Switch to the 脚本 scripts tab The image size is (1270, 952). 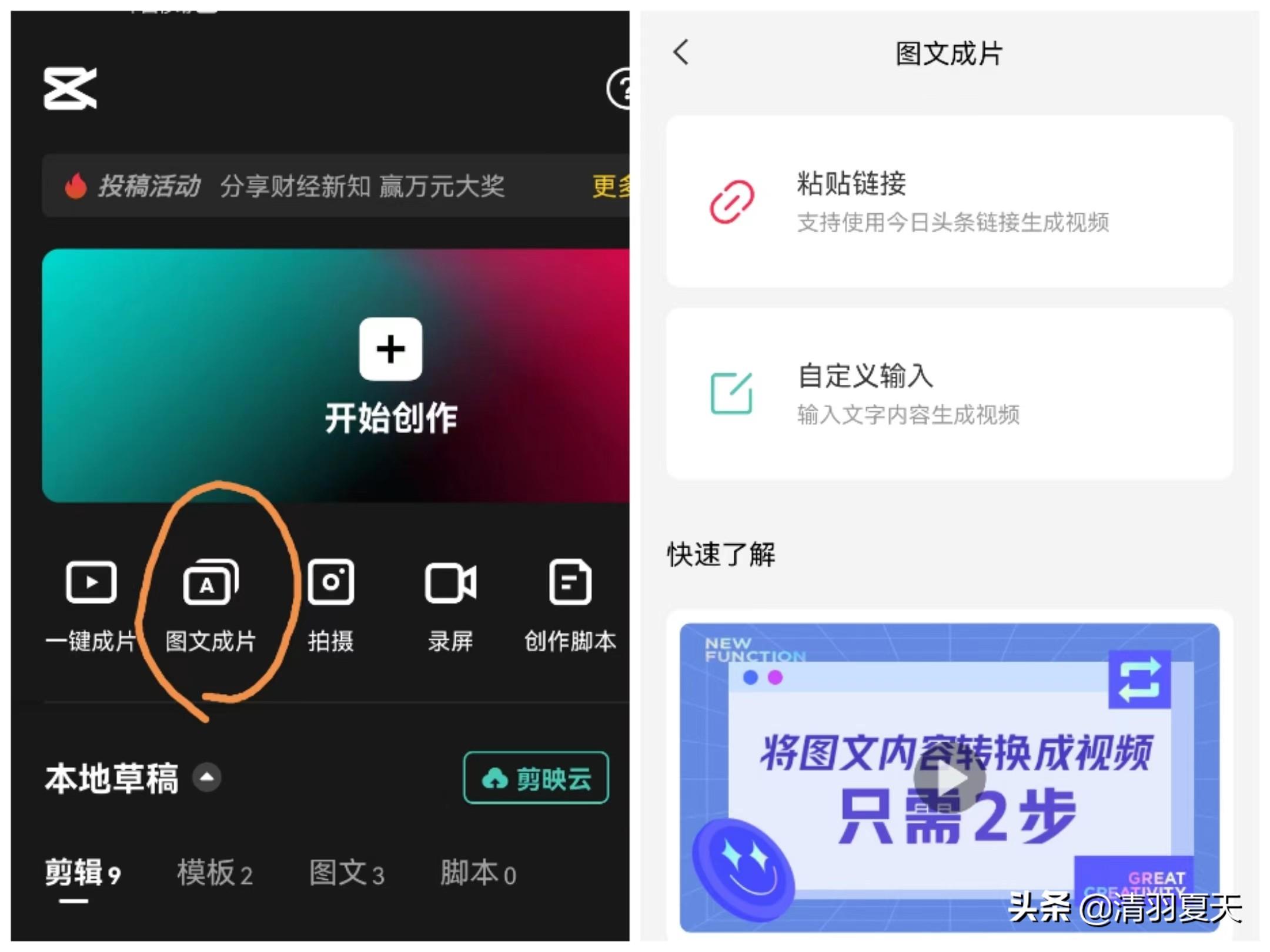[478, 873]
